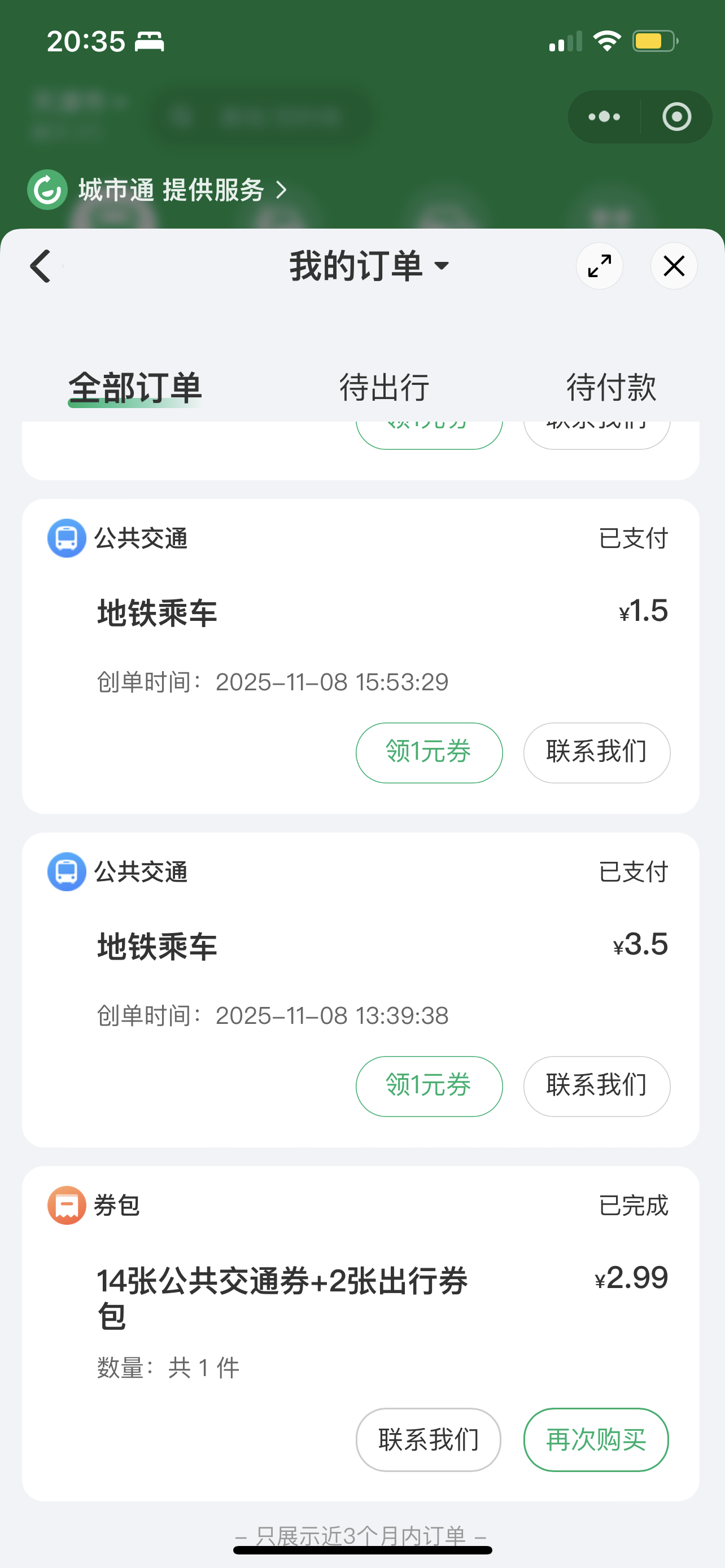
Task: Tap the 公共交通 bus icon on the ¥1.5 order
Action: click(65, 538)
